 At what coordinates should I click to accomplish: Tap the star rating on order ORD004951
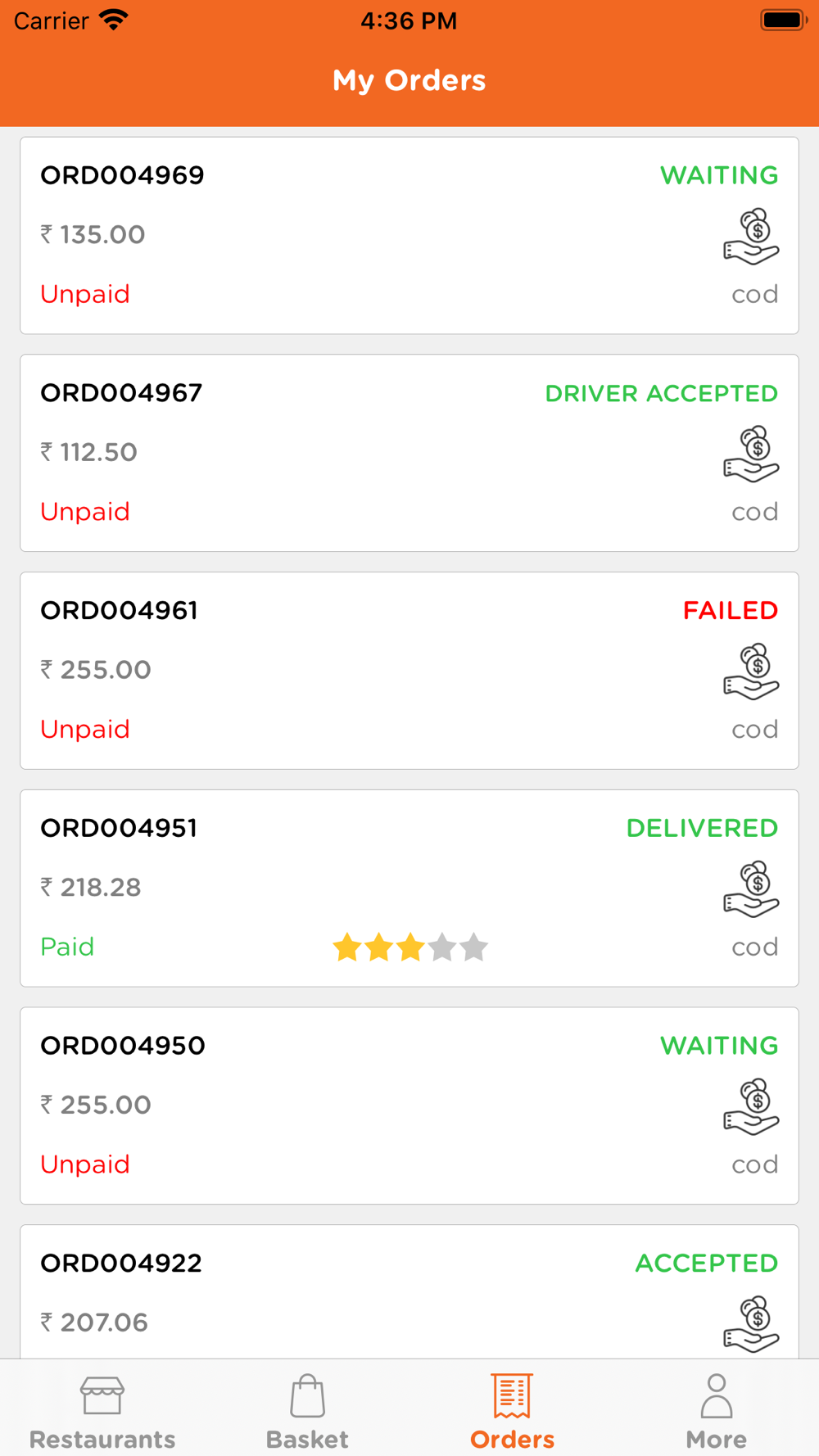[410, 947]
